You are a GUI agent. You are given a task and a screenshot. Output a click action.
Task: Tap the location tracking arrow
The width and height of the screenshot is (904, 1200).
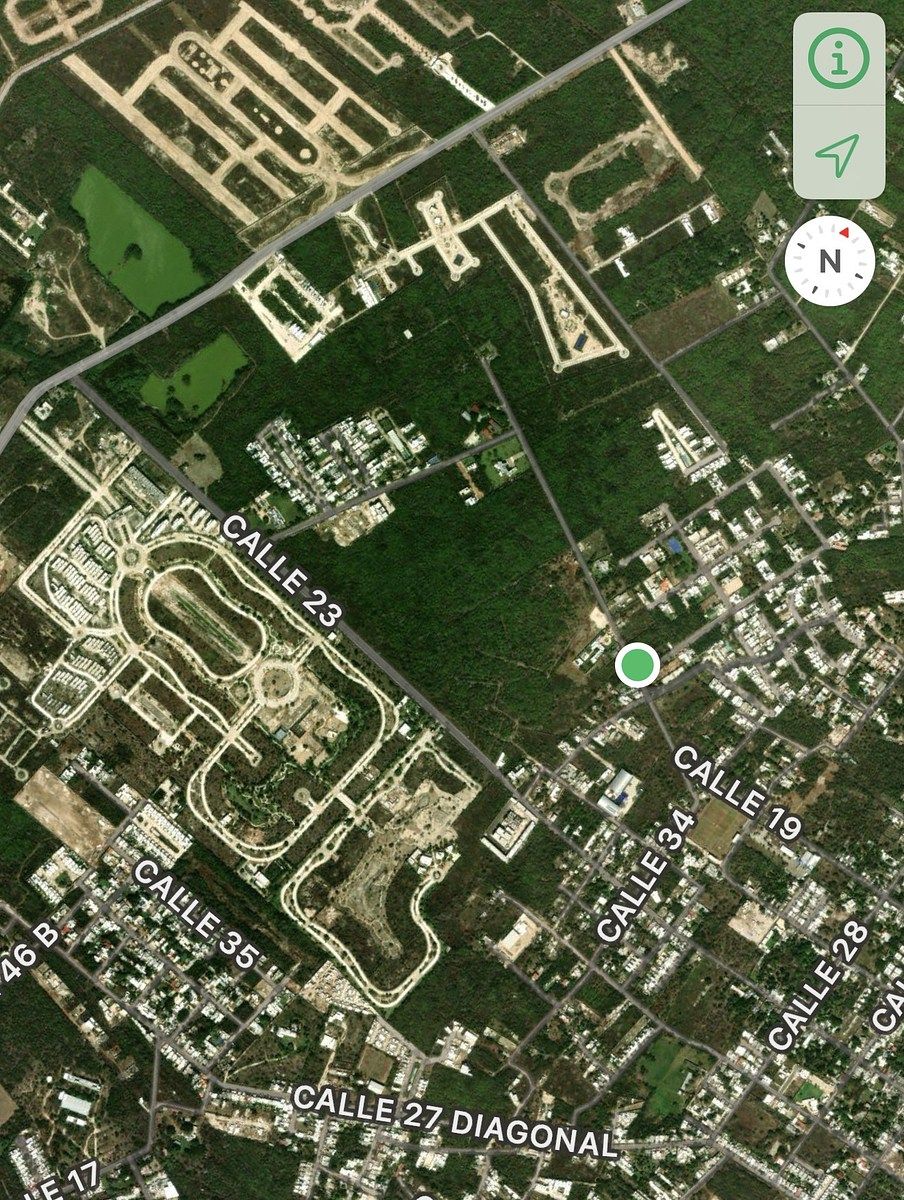point(838,153)
